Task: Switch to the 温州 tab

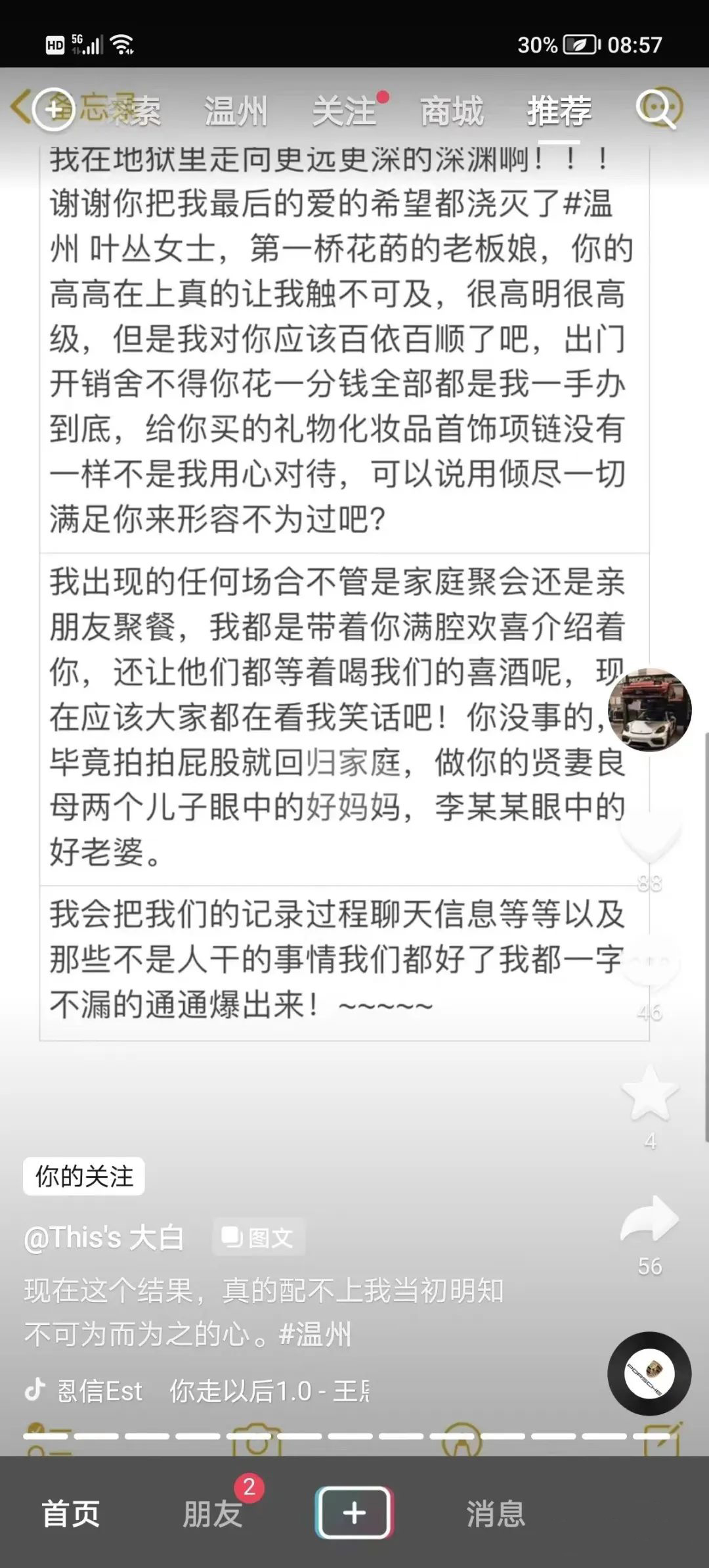Action: click(236, 112)
